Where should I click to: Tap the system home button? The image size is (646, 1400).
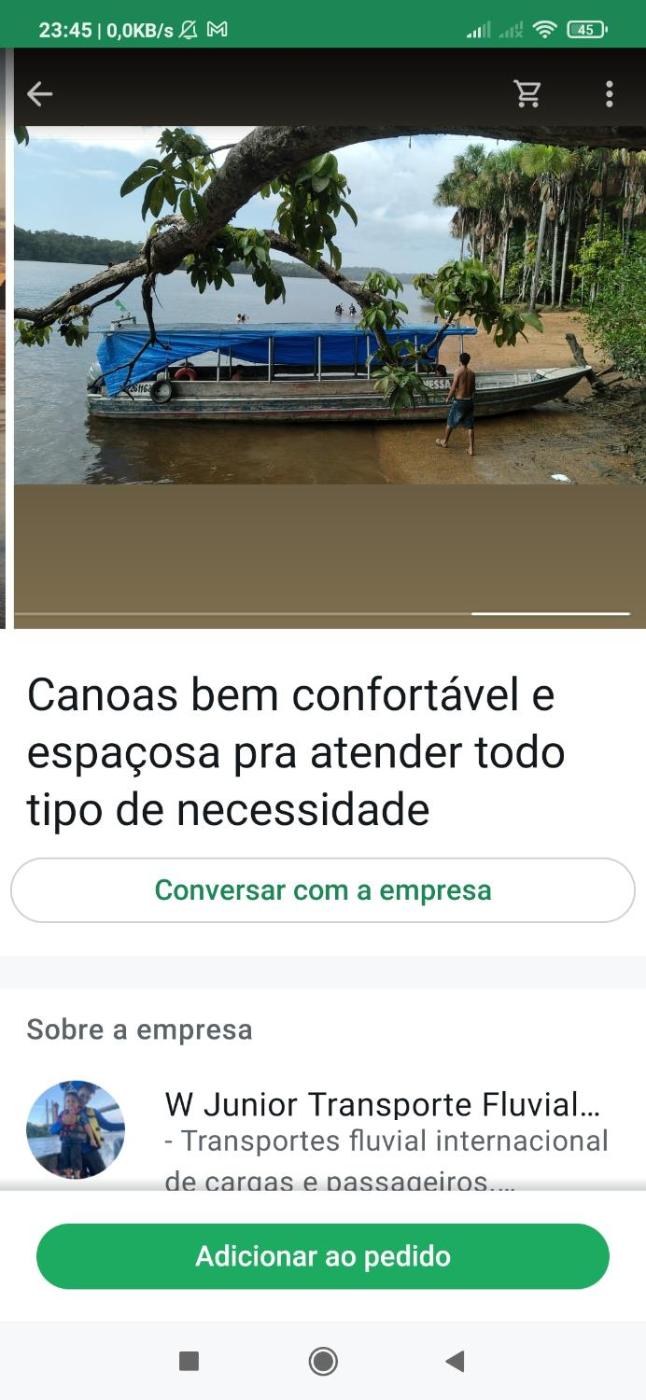tap(323, 1360)
